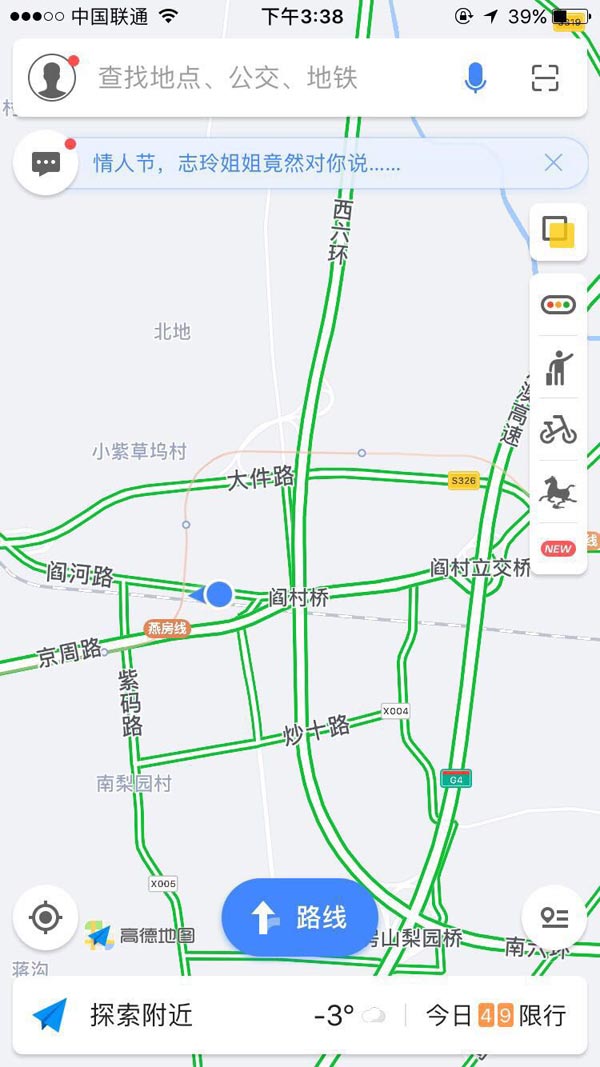Toggle the traffic light layer
The image size is (600, 1067).
[x=558, y=304]
